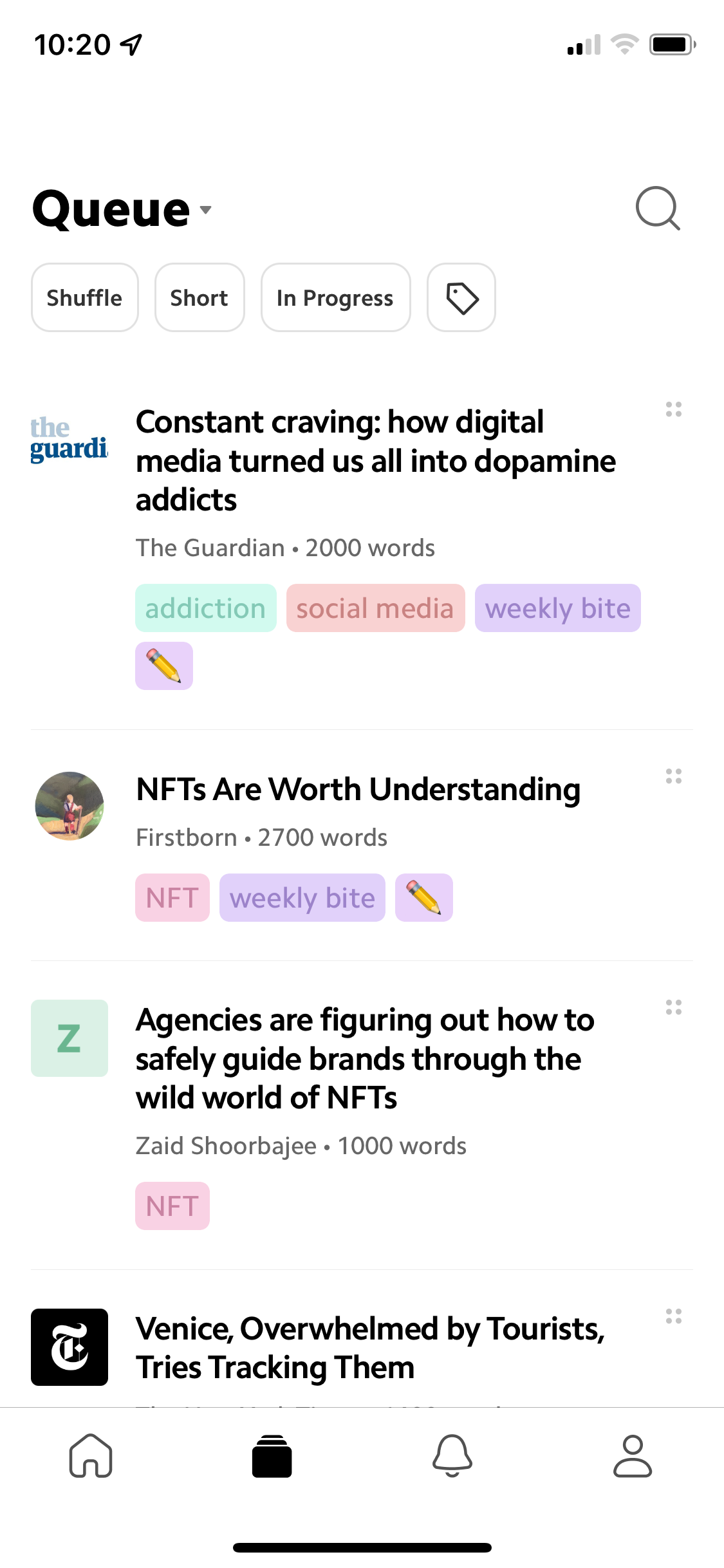Tap the pencil highlight tag on the Firstborn article
The image size is (724, 1568).
[423, 897]
